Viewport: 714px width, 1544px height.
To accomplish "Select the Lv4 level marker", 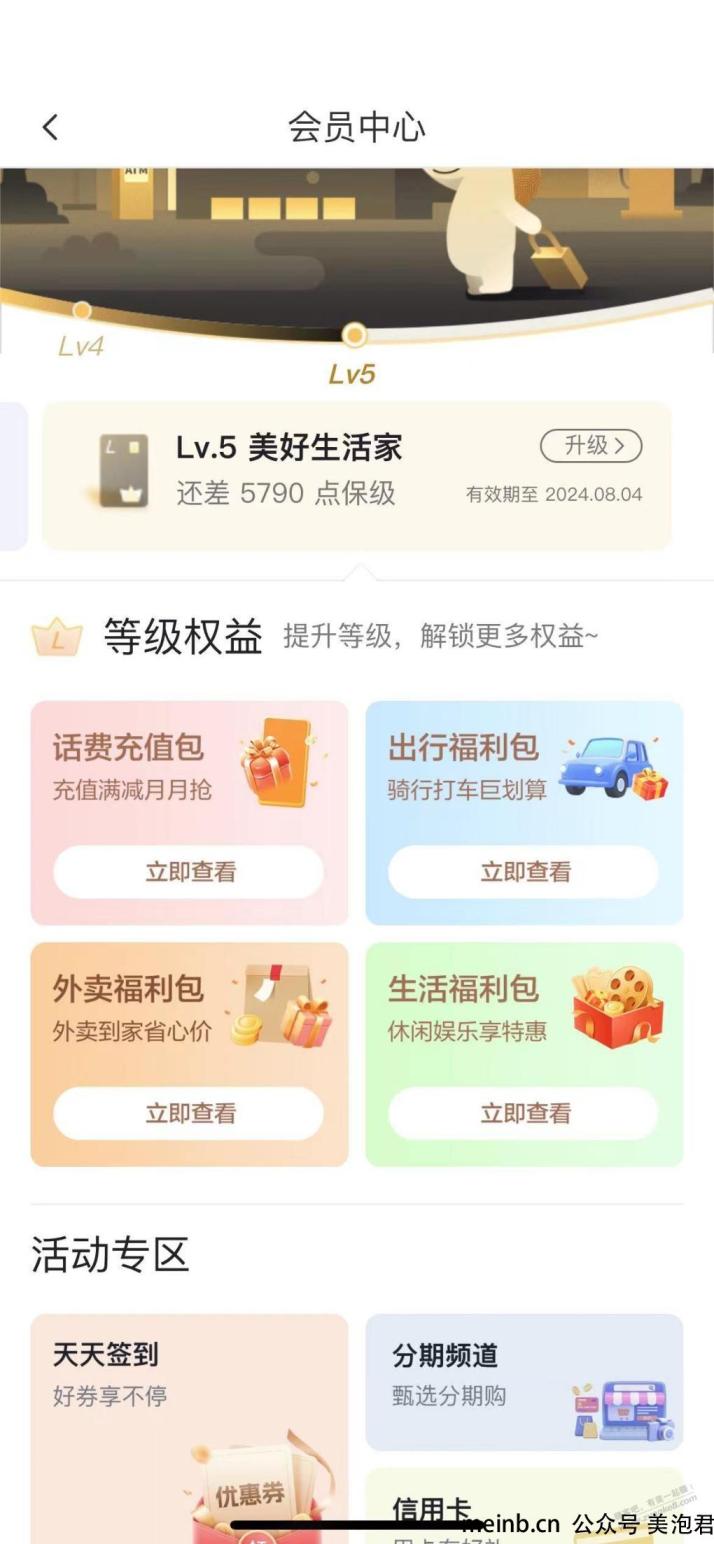I will 81,312.
